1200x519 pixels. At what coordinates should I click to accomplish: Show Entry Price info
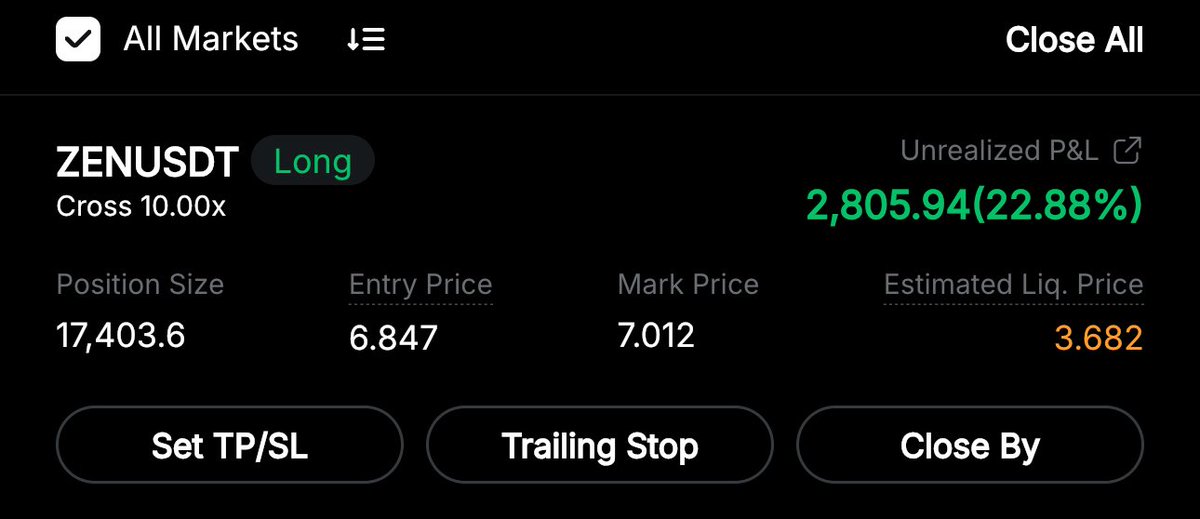(x=420, y=285)
